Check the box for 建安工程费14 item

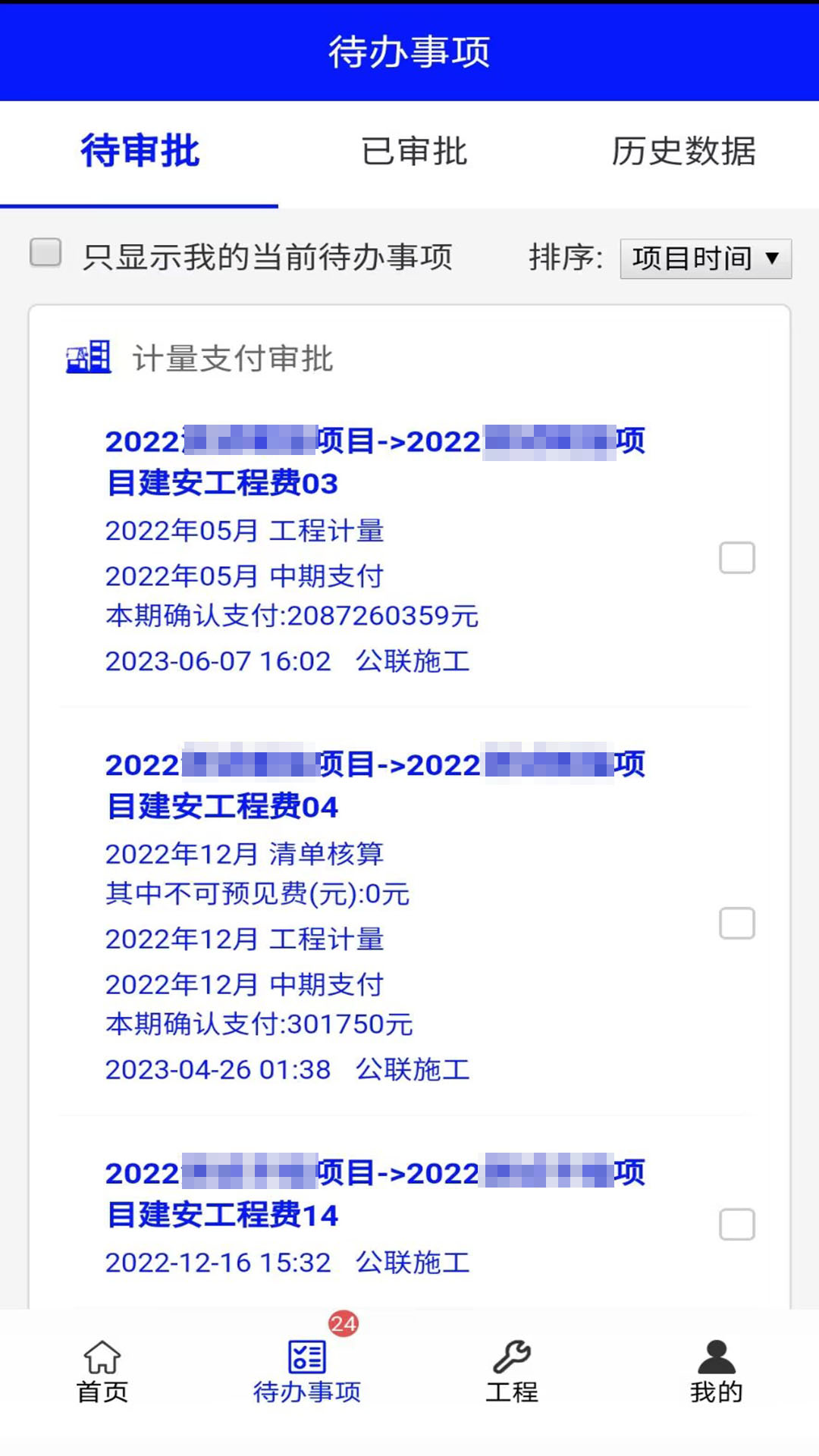(x=736, y=1224)
